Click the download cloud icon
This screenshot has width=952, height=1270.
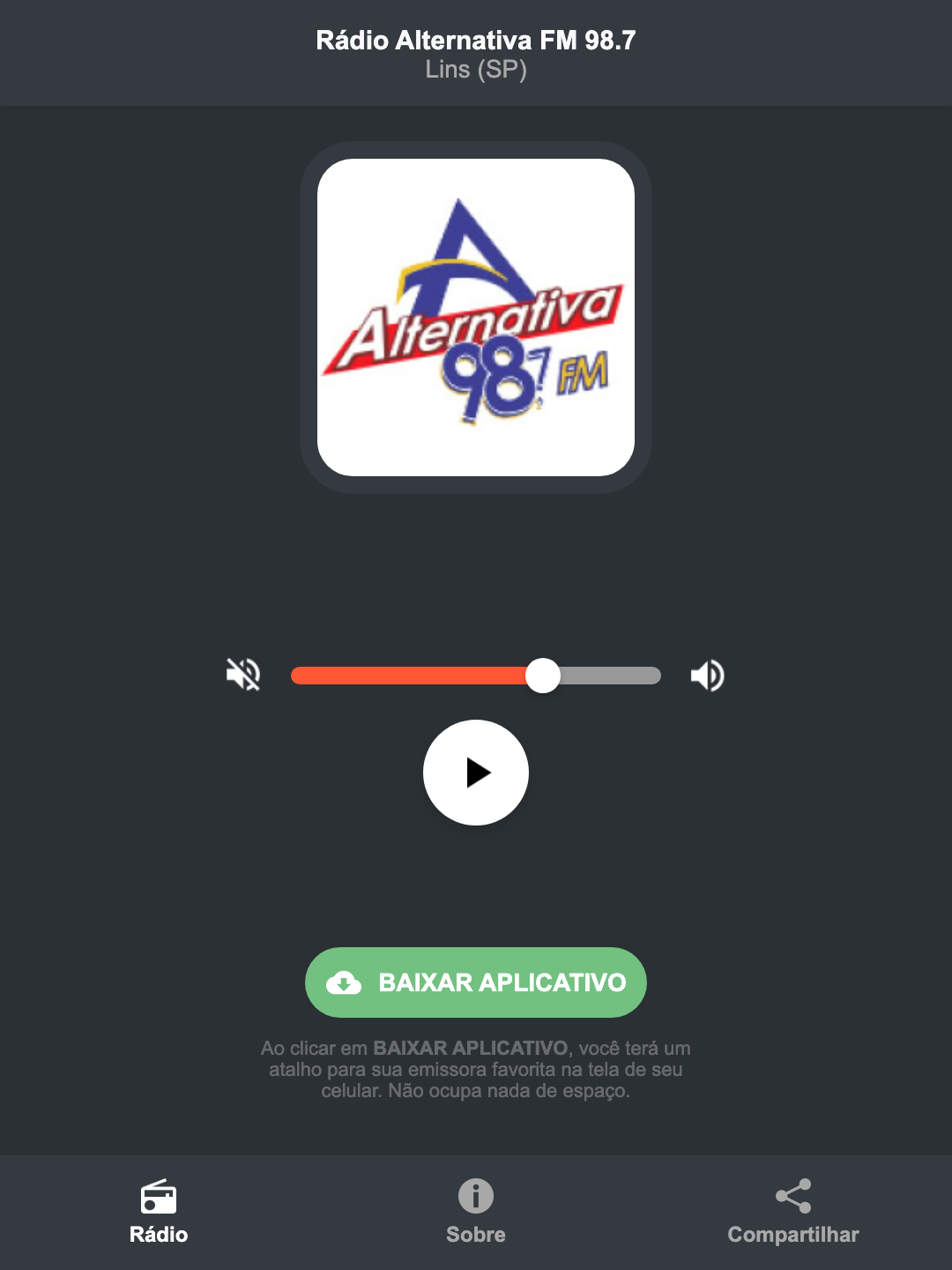point(346,982)
